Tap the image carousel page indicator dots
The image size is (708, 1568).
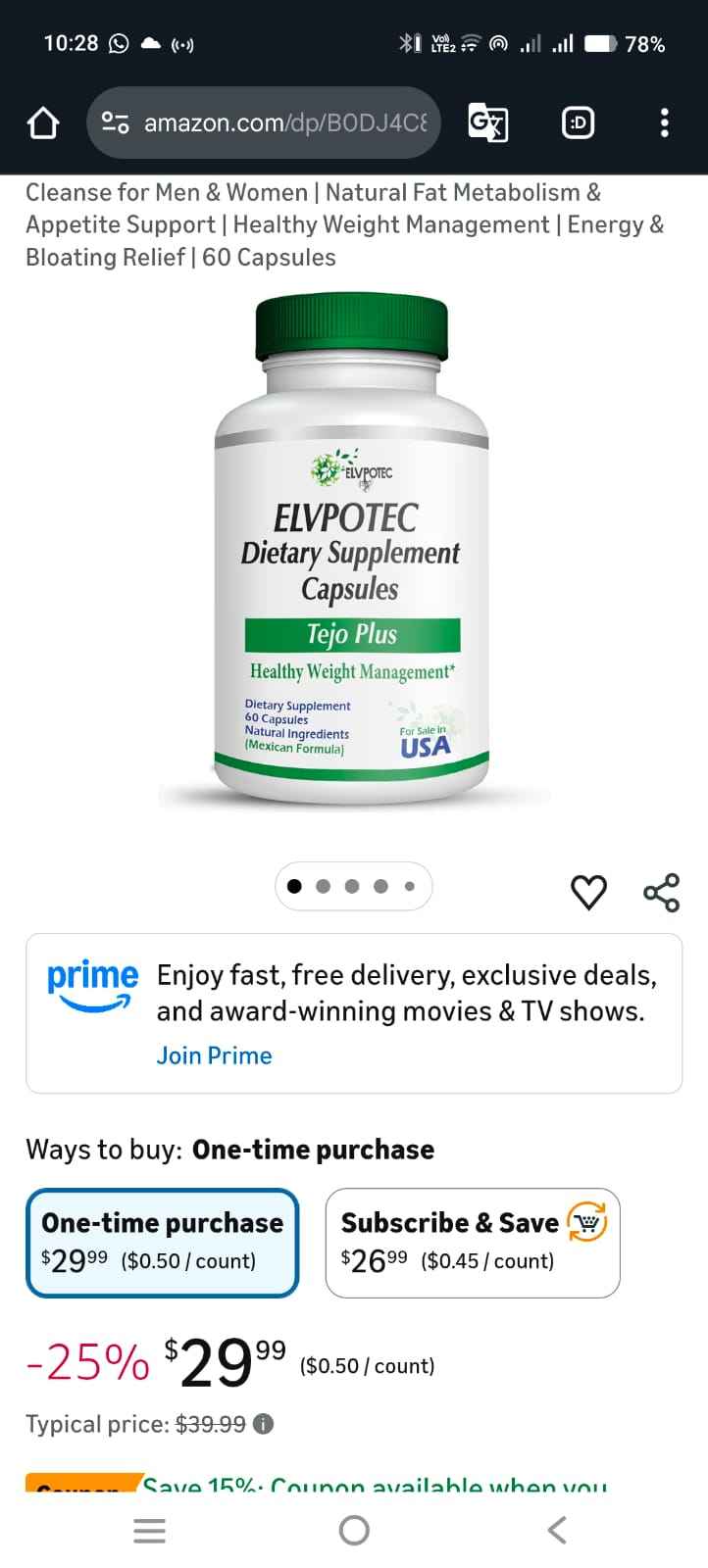point(353,886)
